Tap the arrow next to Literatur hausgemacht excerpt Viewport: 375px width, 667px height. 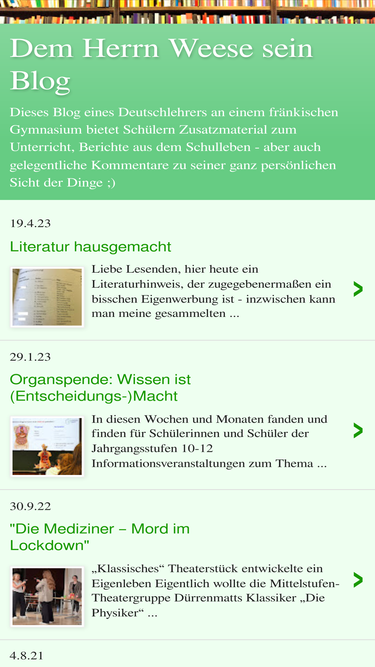(358, 289)
